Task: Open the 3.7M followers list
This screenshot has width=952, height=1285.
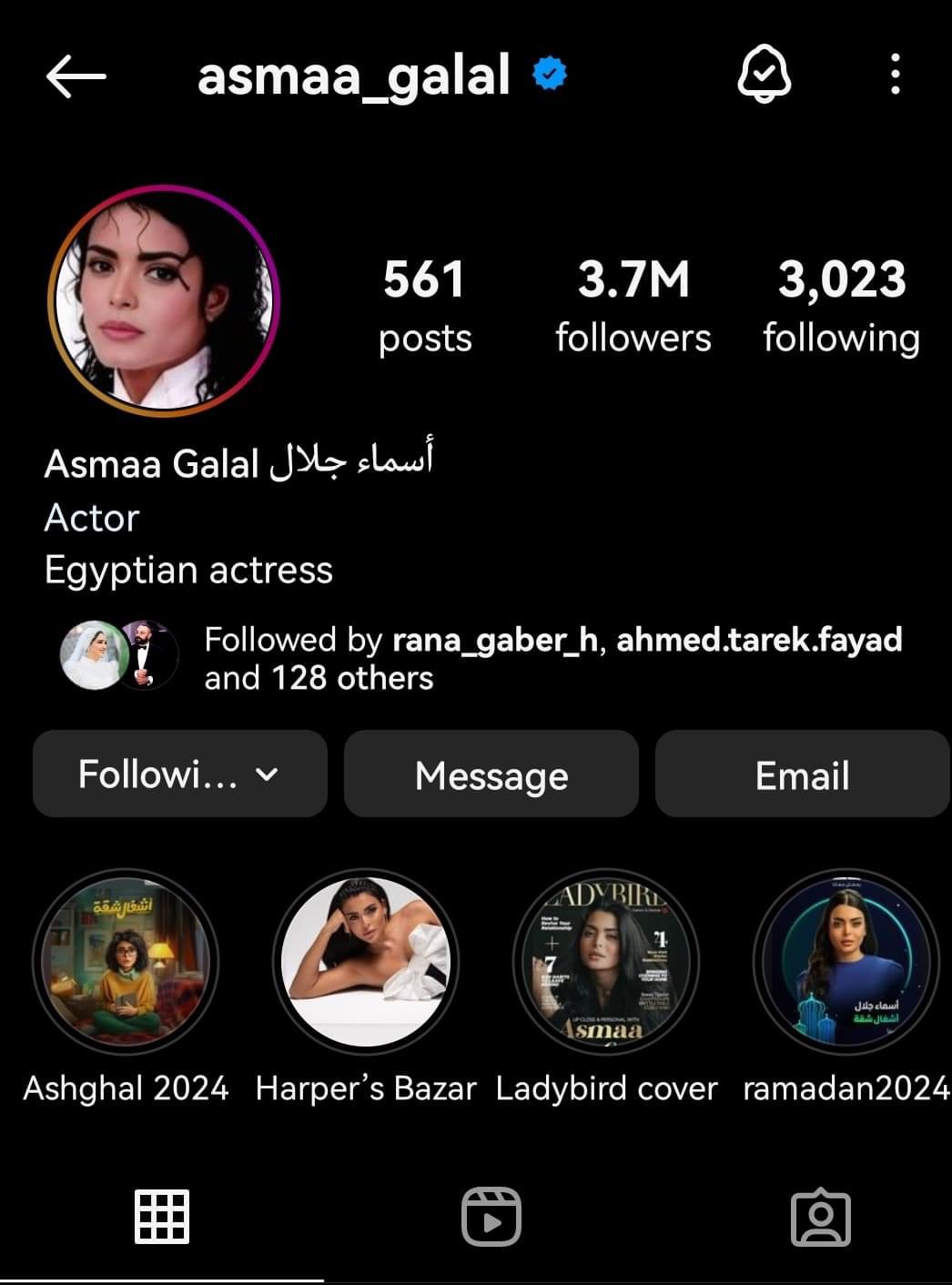Action: pyautogui.click(x=633, y=304)
